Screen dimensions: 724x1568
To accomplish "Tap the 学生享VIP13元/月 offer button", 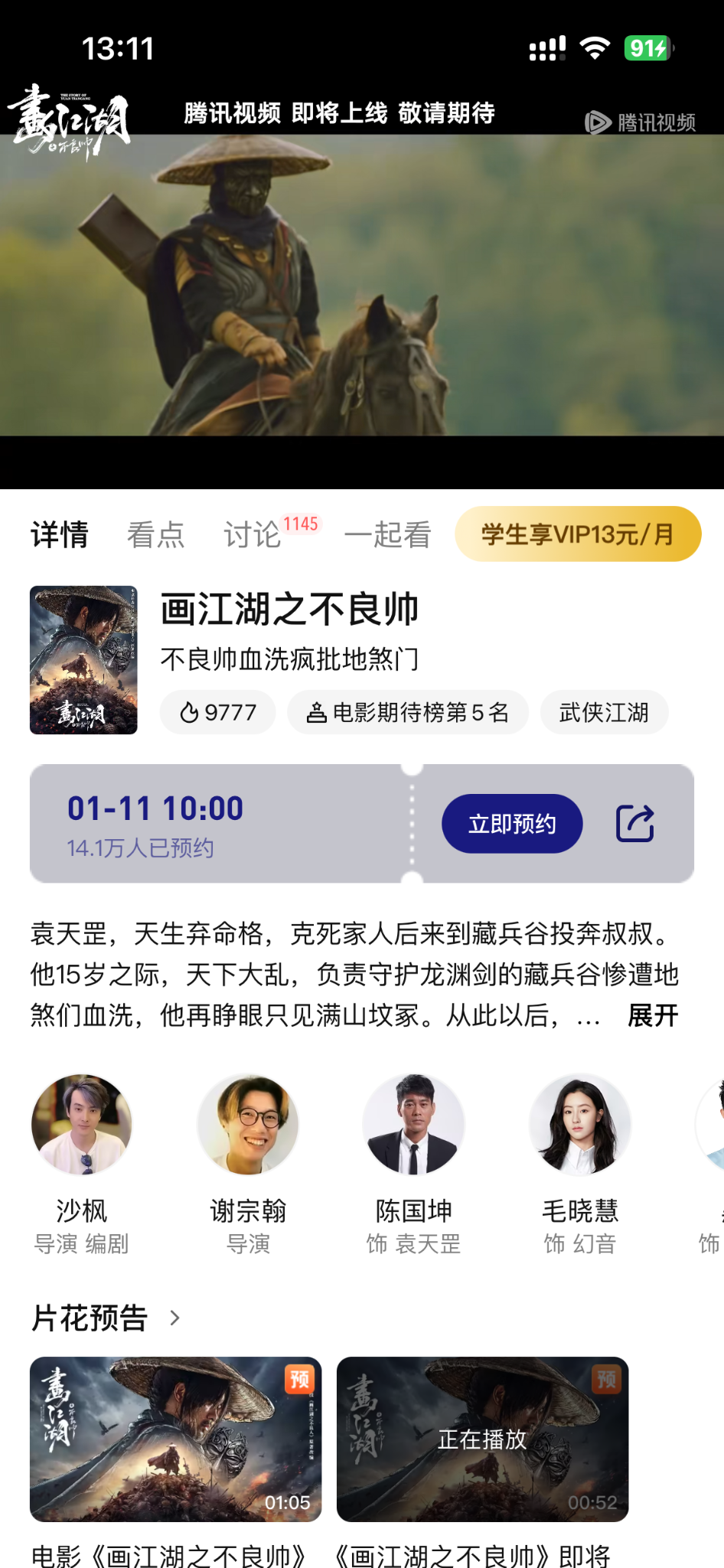I will point(578,534).
